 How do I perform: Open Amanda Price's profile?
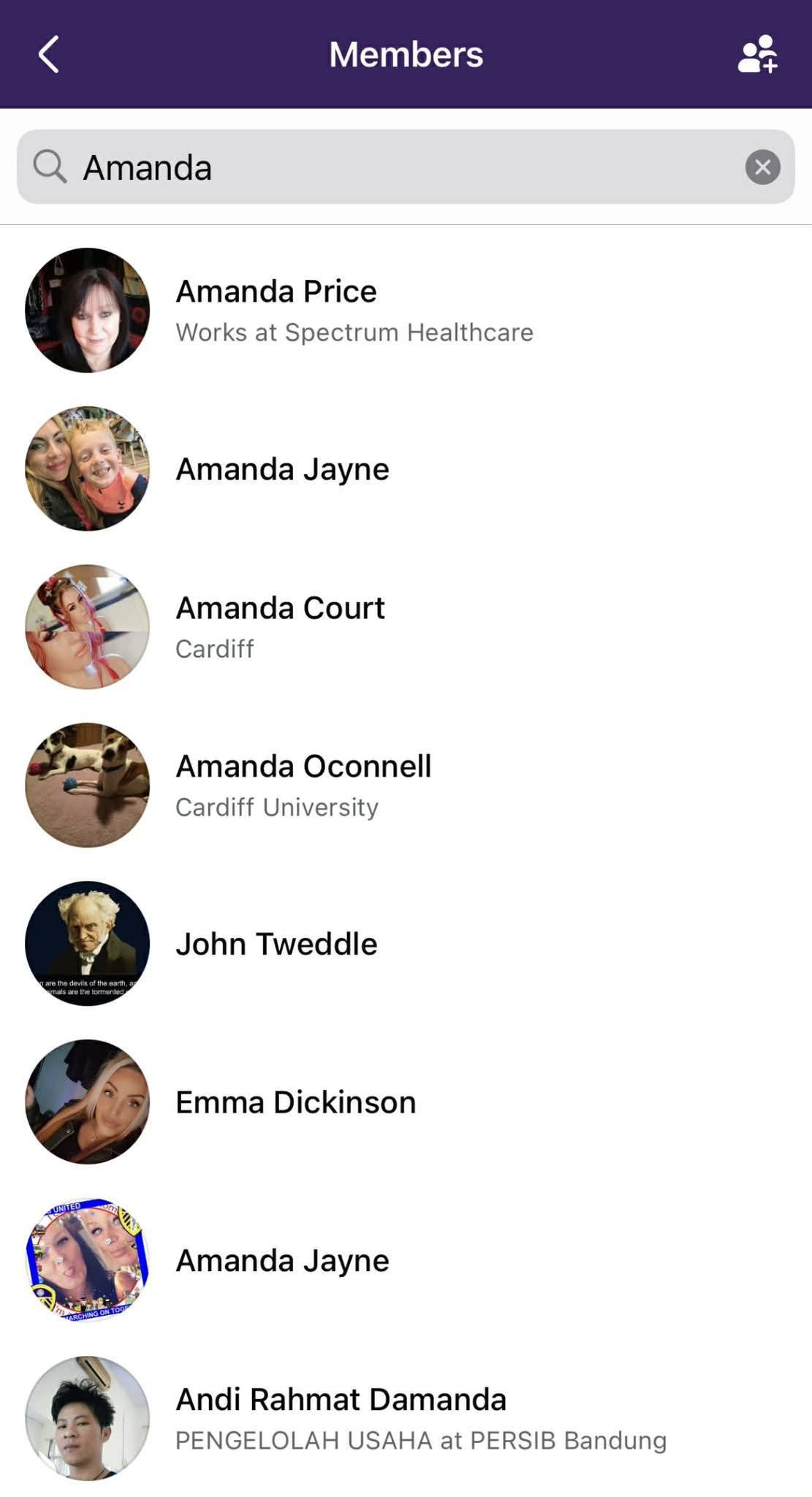click(406, 310)
